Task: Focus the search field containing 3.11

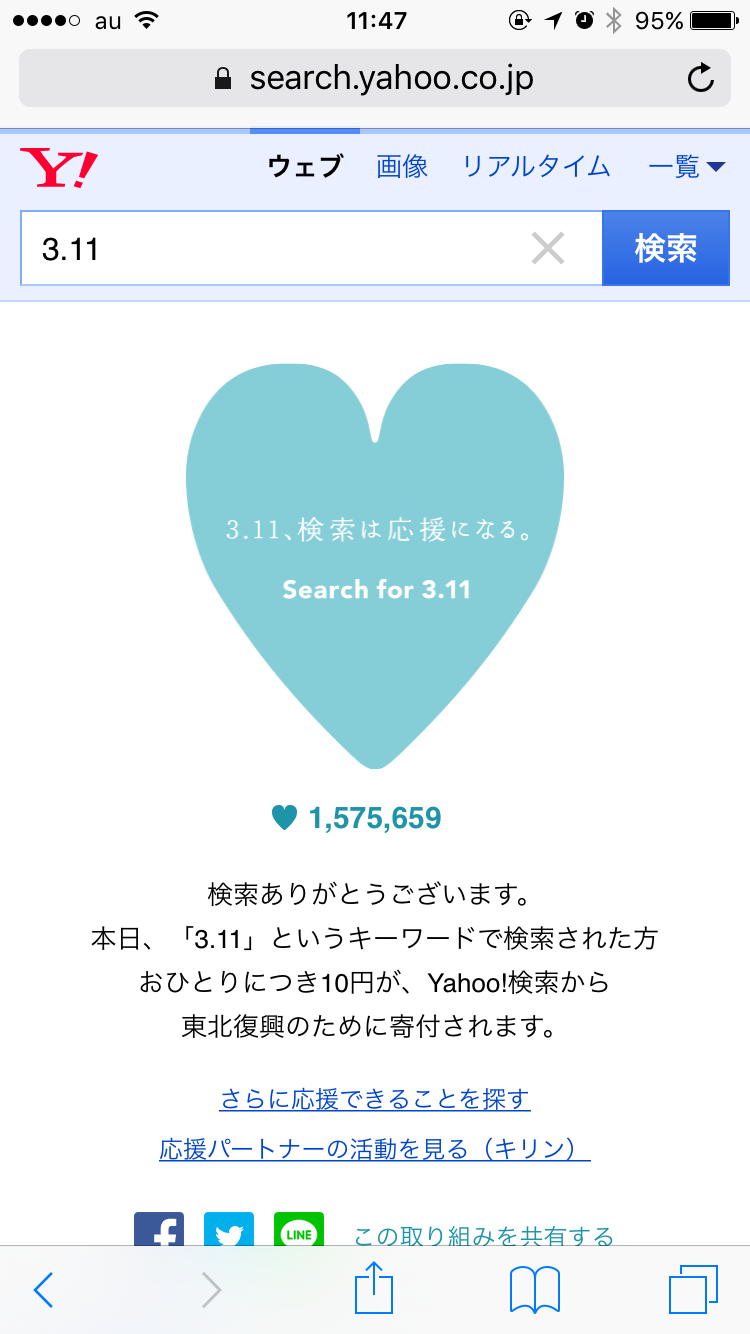Action: coord(275,248)
